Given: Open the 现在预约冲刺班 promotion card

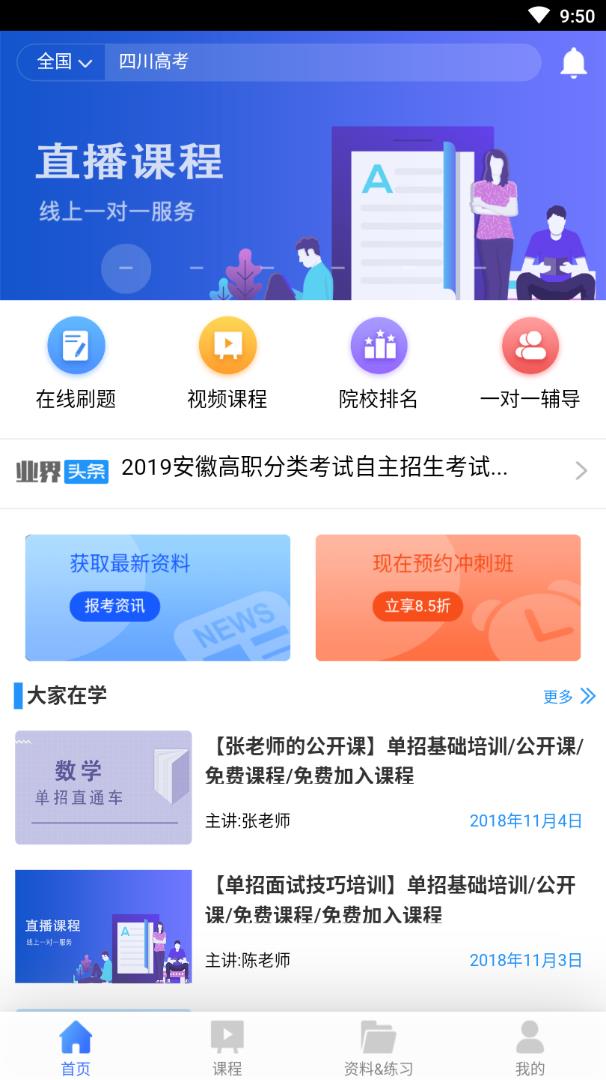Looking at the screenshot, I should tap(448, 597).
